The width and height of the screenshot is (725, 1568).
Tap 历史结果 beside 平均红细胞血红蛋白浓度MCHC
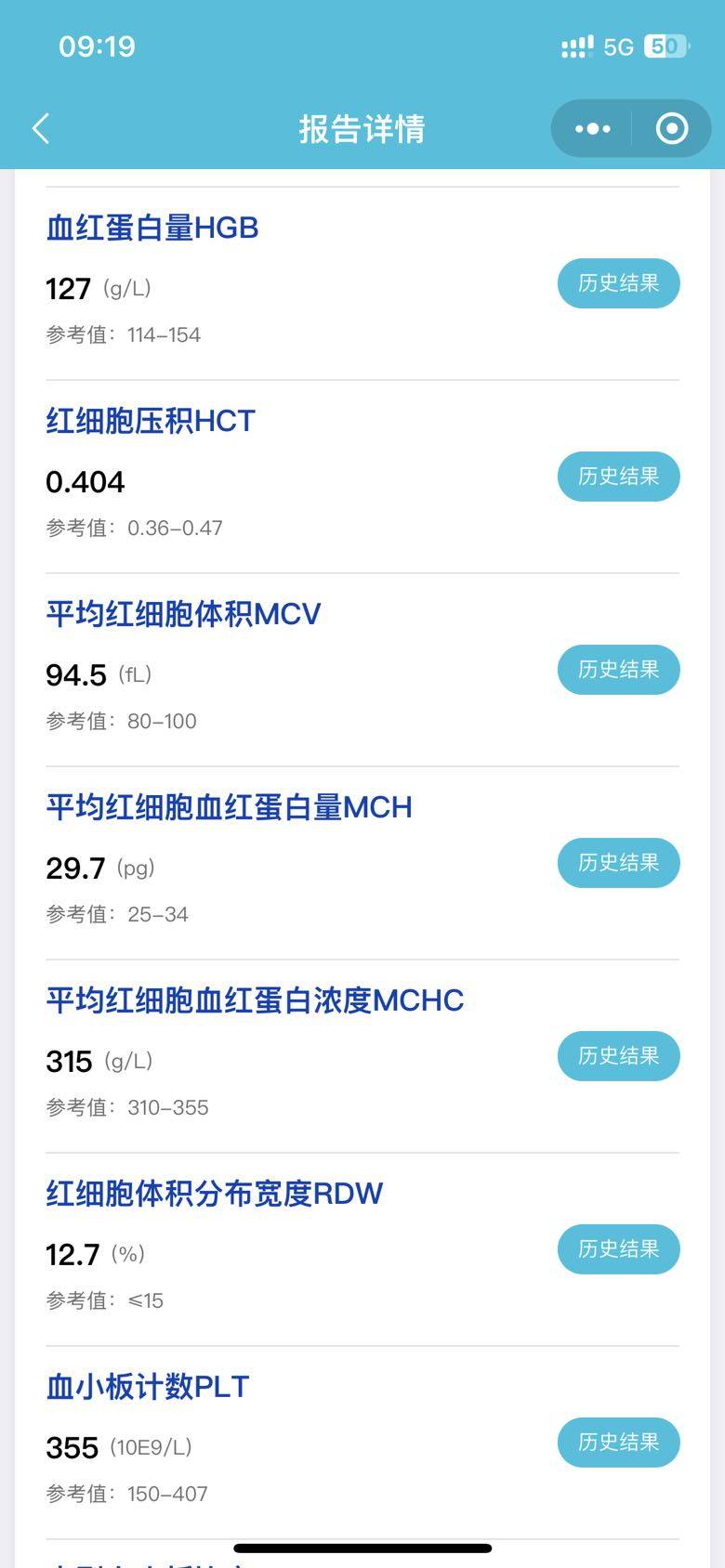point(618,1056)
